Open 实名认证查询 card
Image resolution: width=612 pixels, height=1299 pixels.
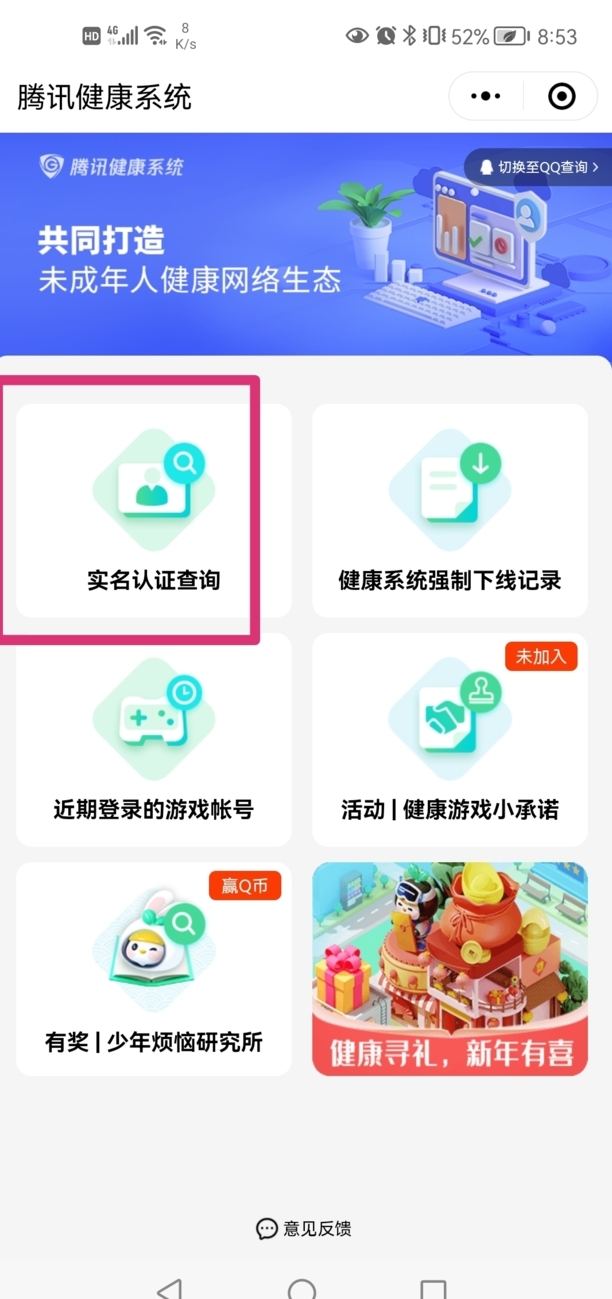pos(153,511)
